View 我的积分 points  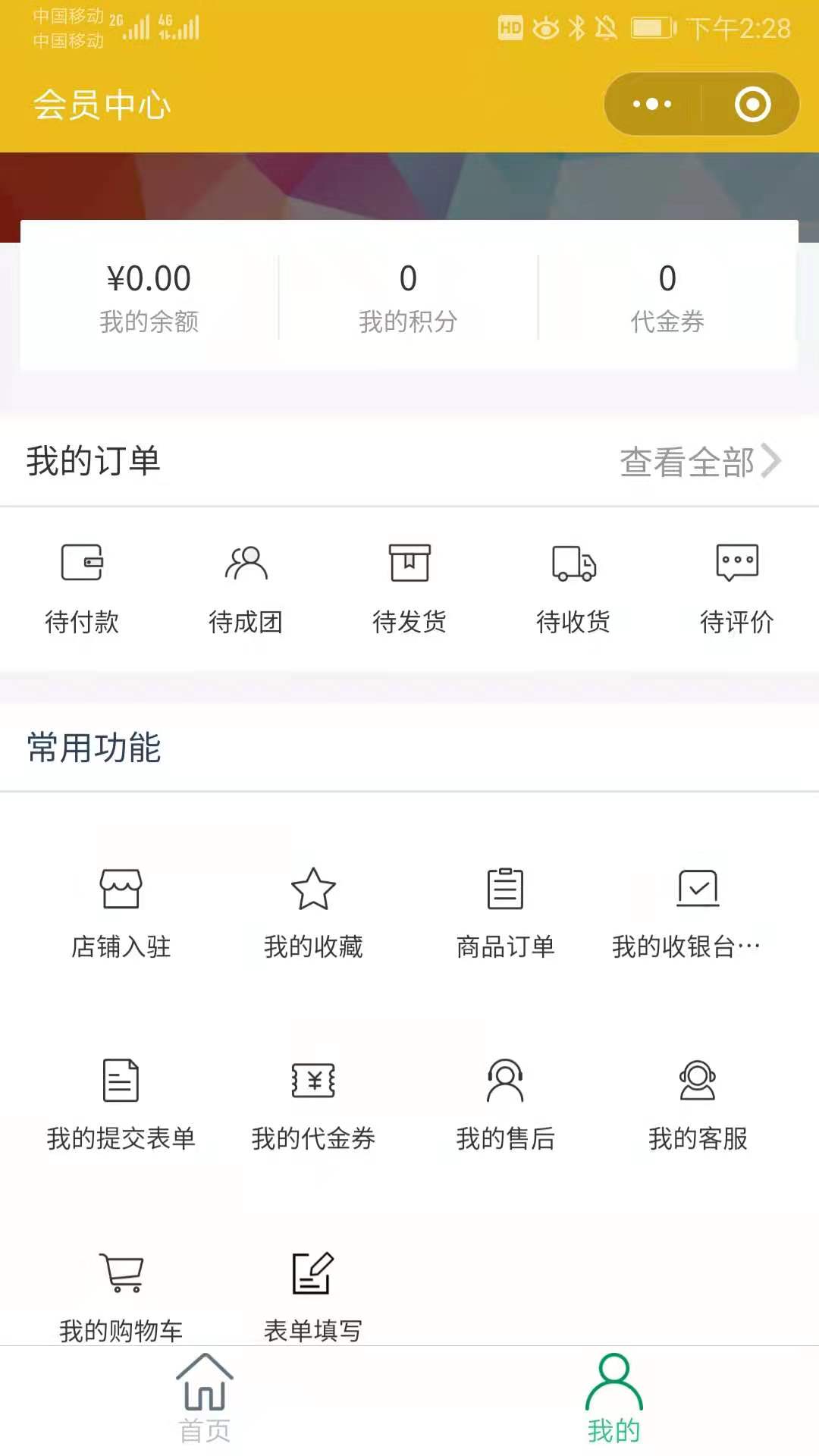[408, 297]
